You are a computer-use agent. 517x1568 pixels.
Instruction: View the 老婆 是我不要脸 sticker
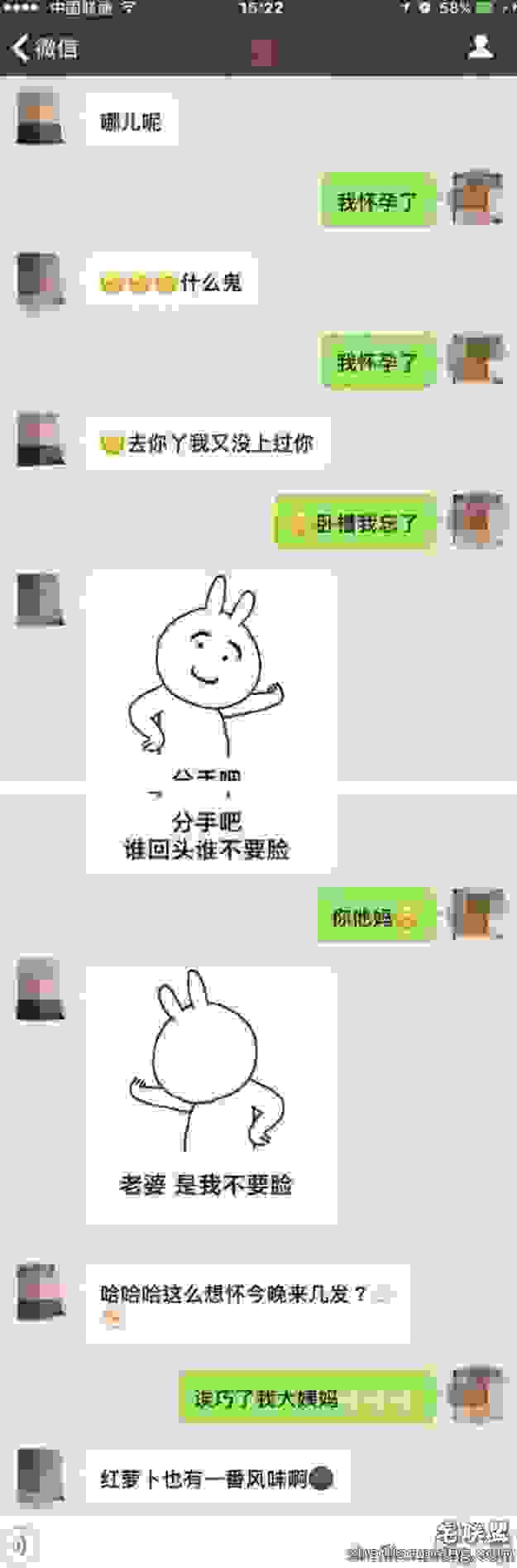[211, 1094]
